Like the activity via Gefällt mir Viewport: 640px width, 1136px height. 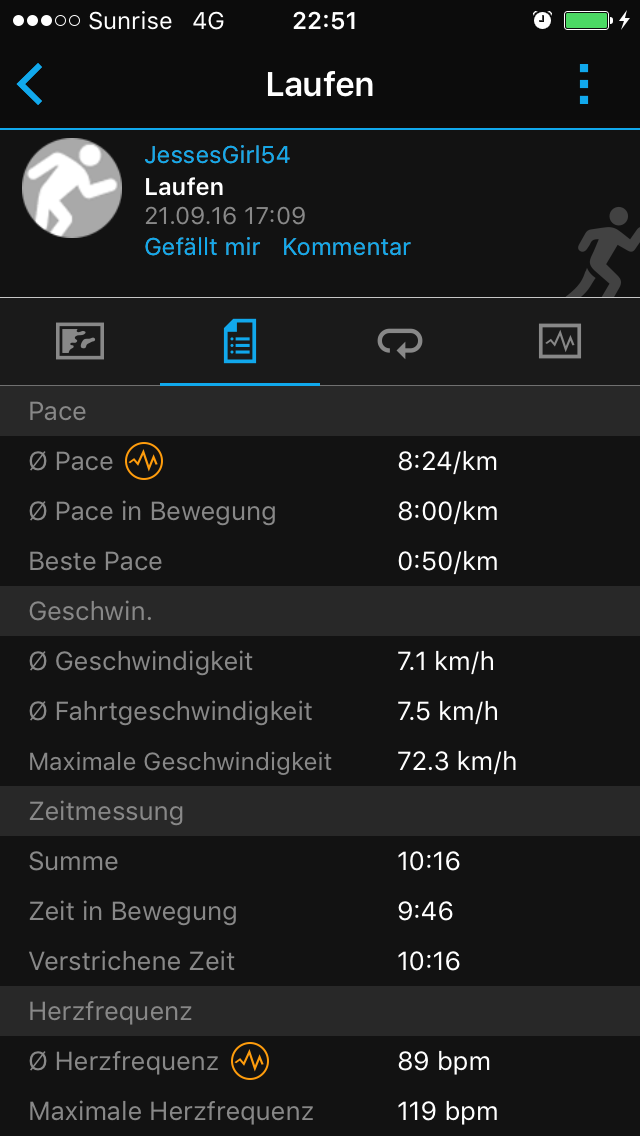click(202, 247)
